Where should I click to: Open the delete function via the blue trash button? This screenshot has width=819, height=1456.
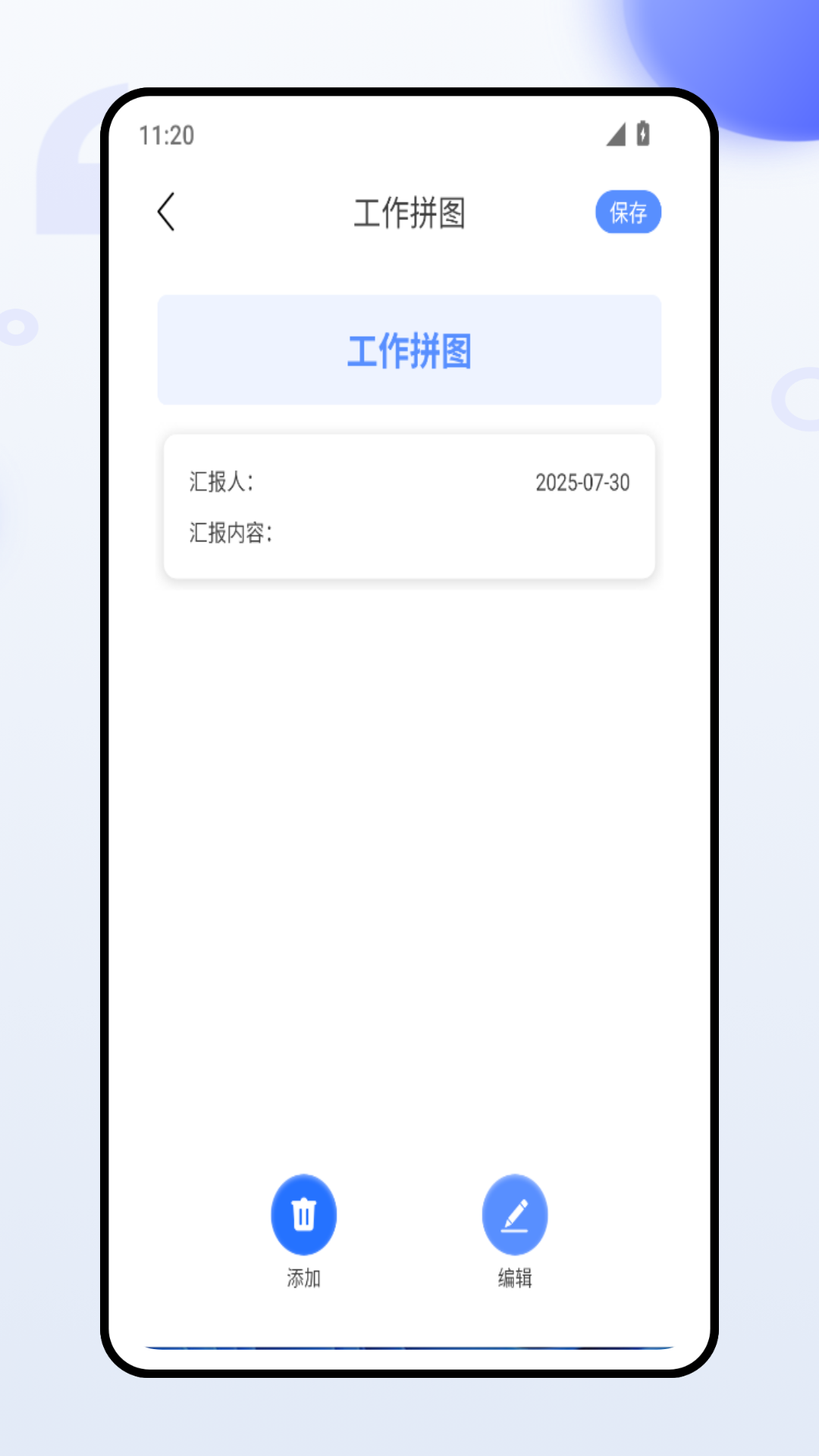303,1214
